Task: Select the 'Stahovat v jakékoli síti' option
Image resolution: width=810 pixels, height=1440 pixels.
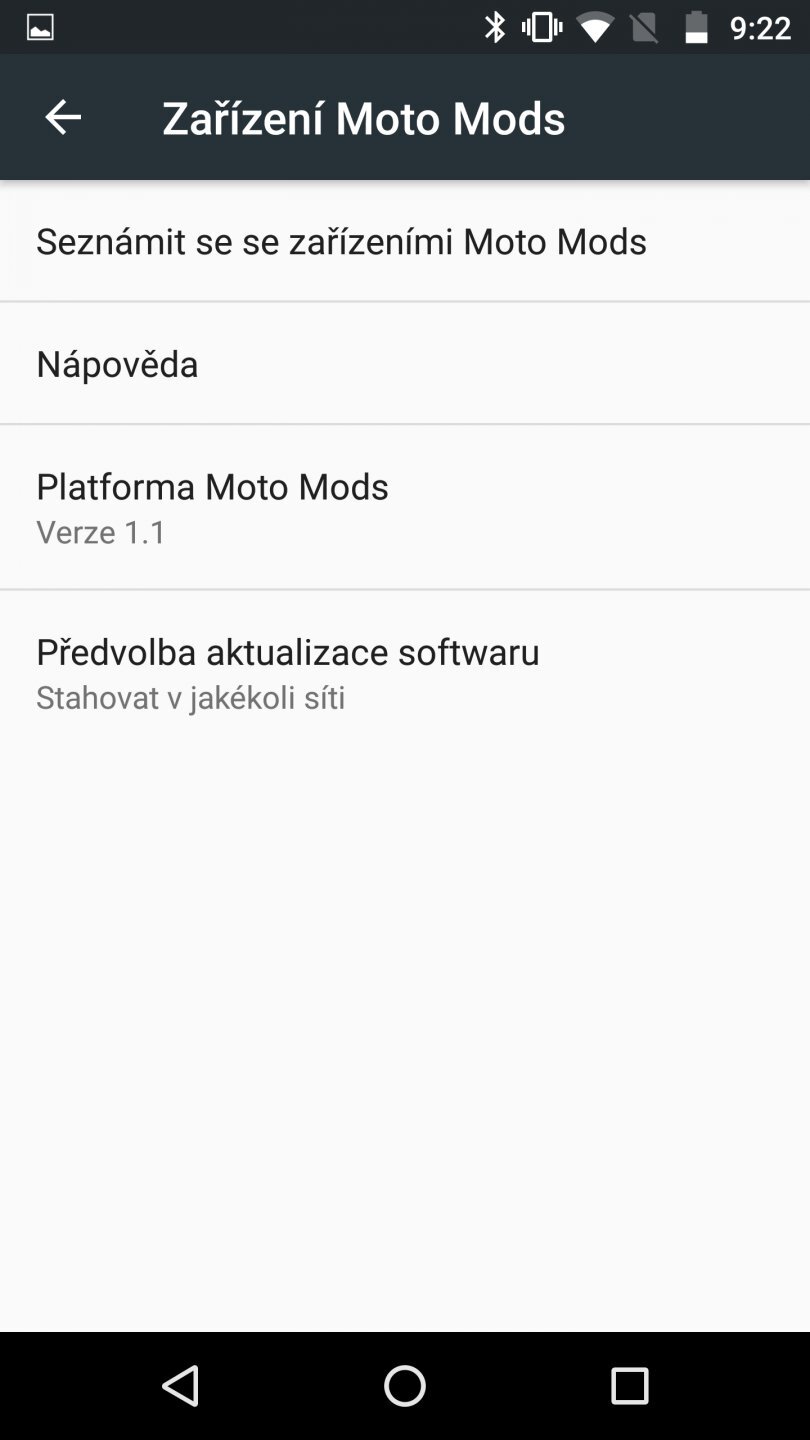Action: (x=190, y=697)
